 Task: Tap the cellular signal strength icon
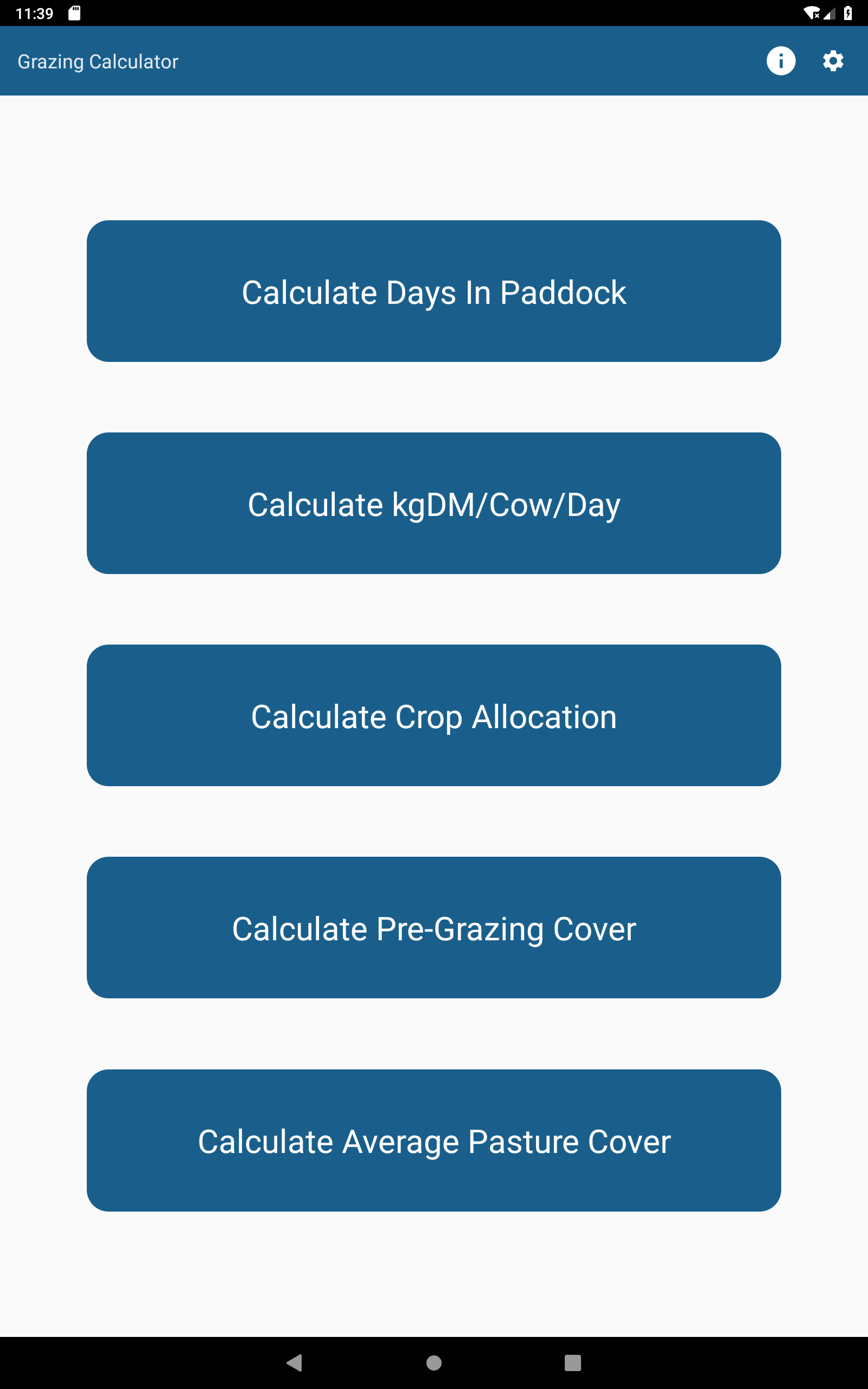[x=831, y=12]
